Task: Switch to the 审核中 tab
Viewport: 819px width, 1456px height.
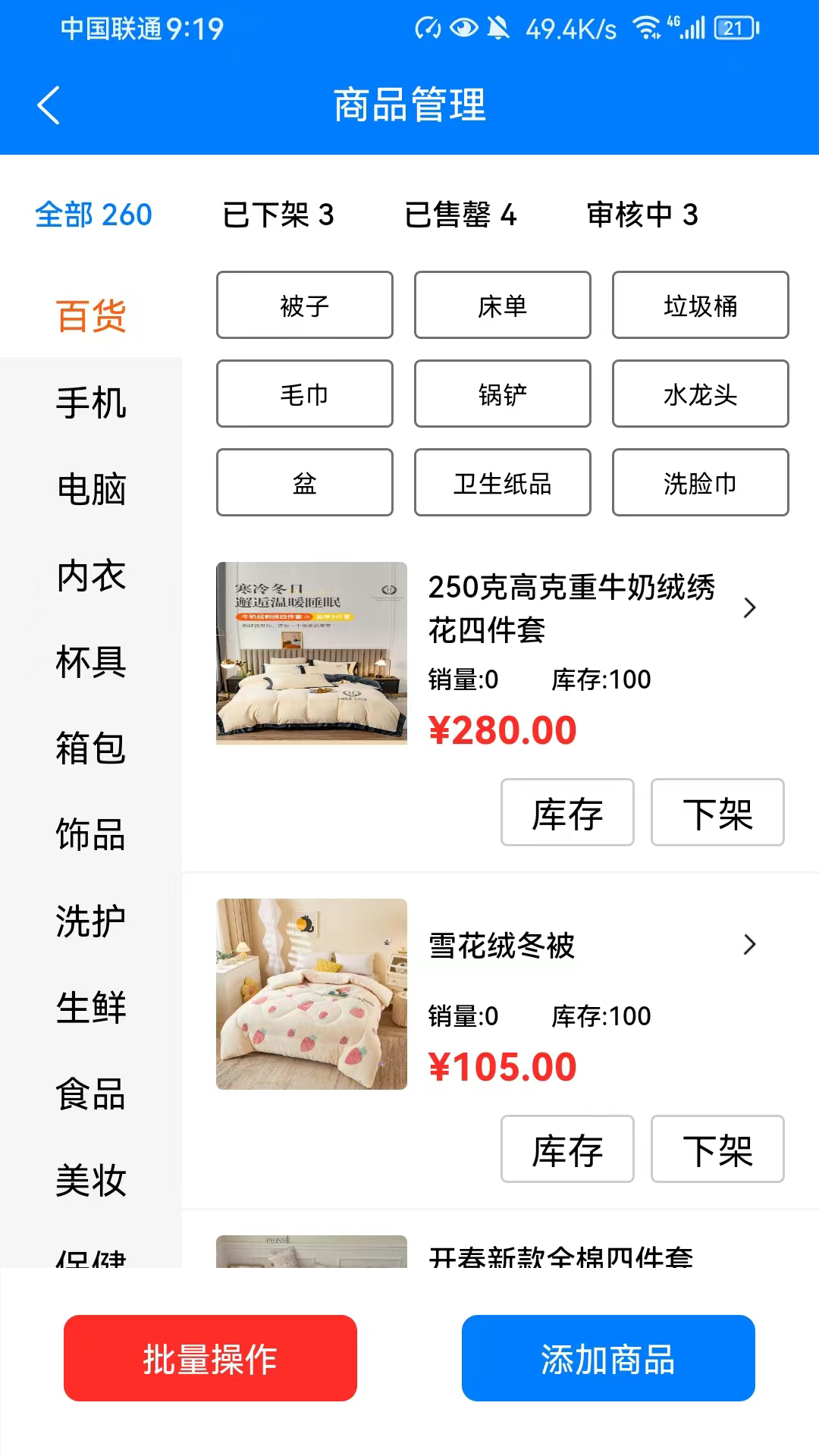Action: pyautogui.click(x=642, y=215)
